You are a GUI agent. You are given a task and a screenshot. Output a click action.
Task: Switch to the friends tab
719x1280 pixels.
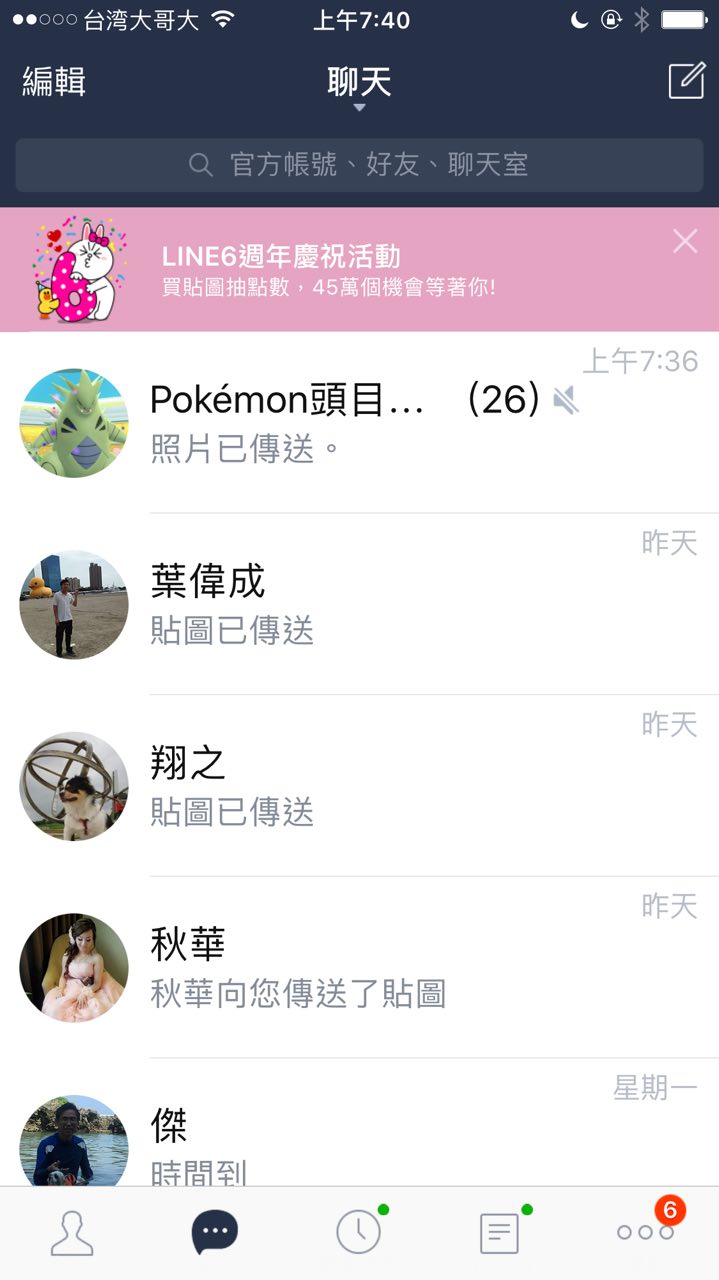click(72, 1233)
